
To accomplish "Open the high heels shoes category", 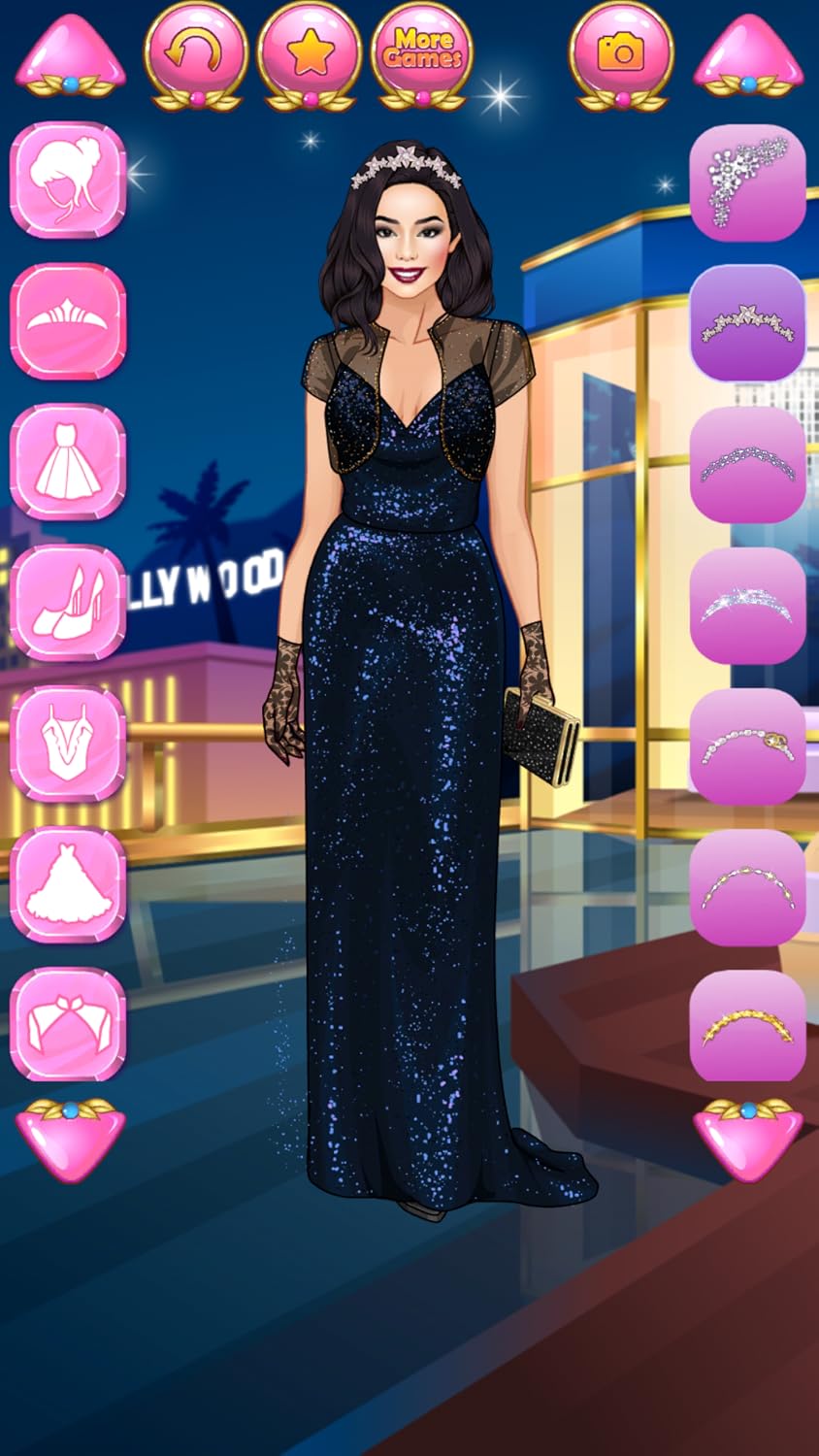I will [x=65, y=597].
